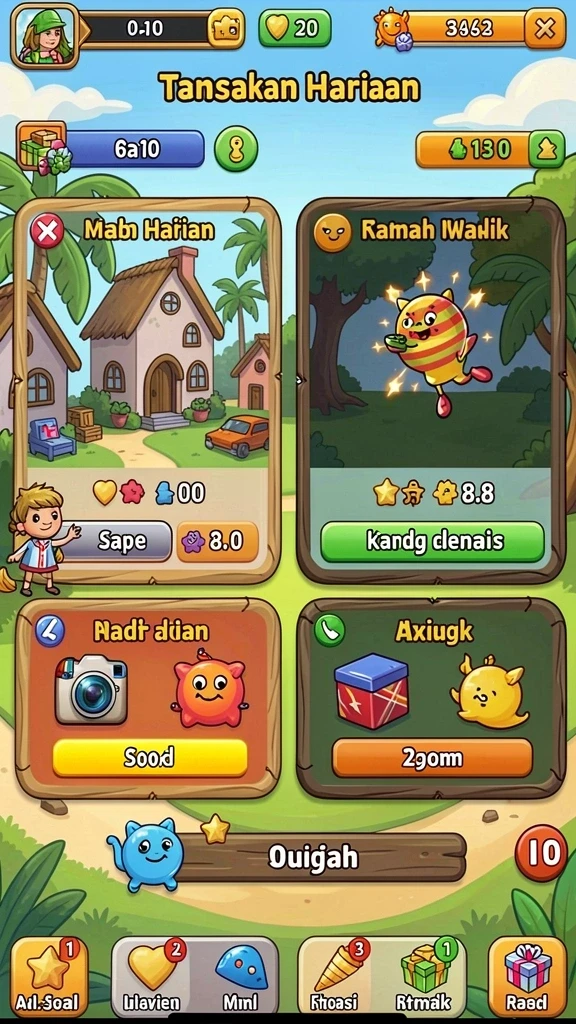Tap the Sape button
Viewport: 576px width, 1024px height.
point(116,541)
